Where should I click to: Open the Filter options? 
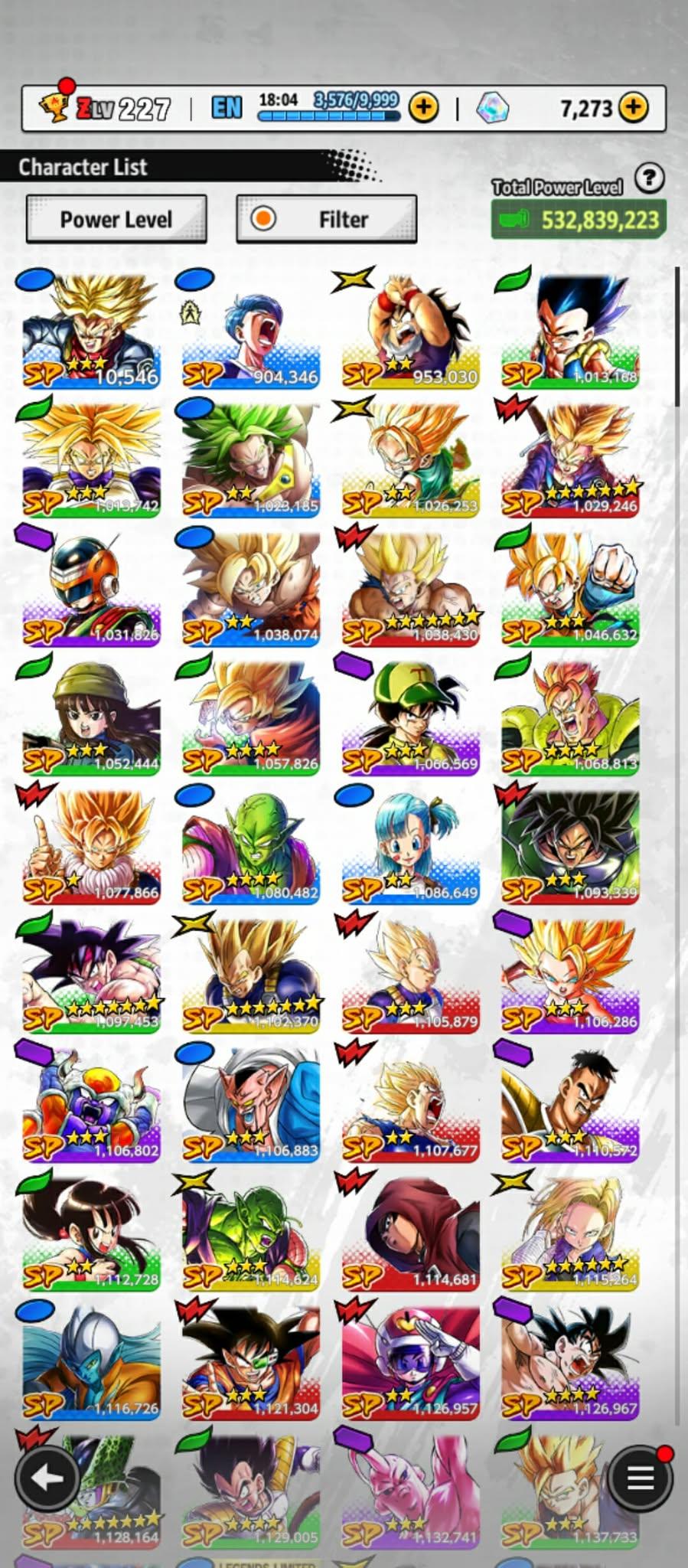[x=327, y=220]
